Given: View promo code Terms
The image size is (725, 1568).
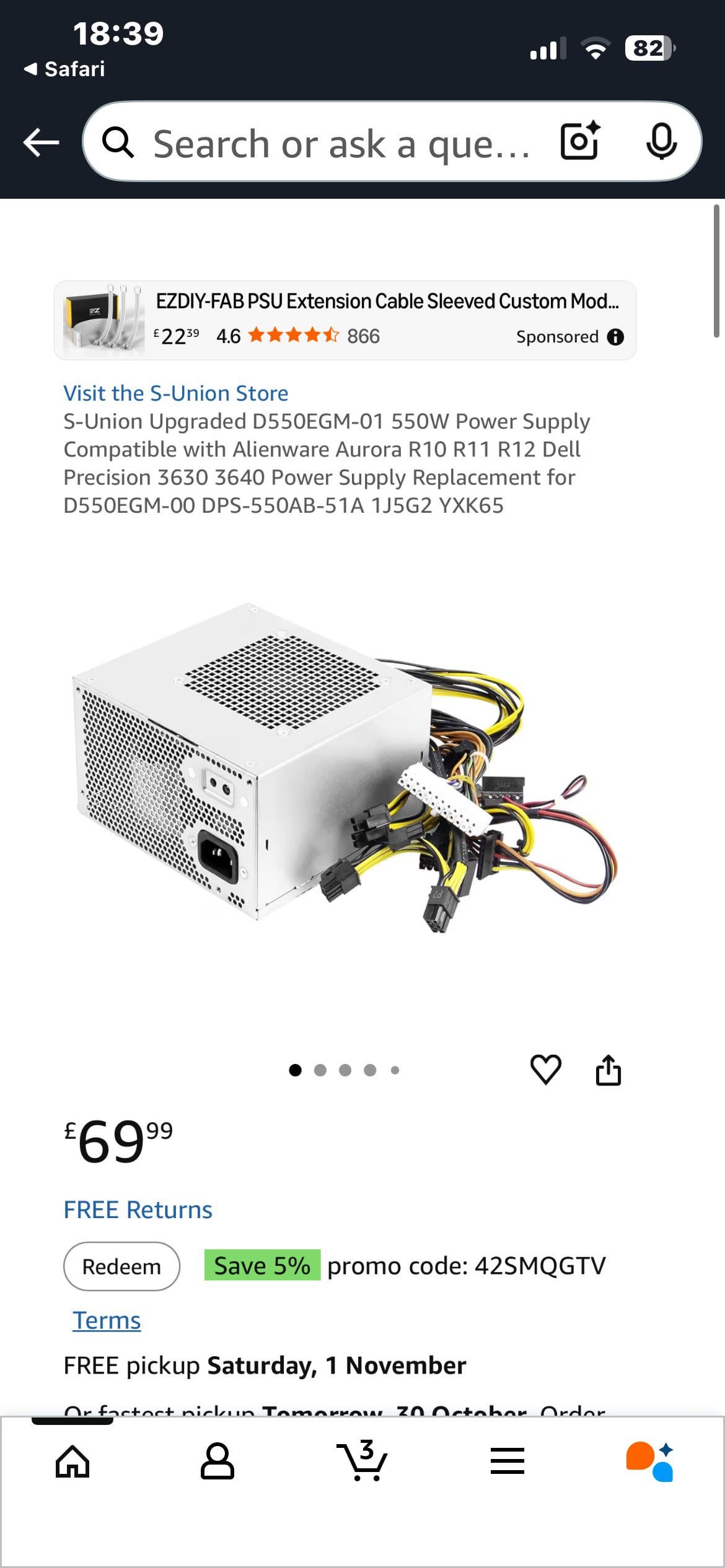Looking at the screenshot, I should point(107,1320).
